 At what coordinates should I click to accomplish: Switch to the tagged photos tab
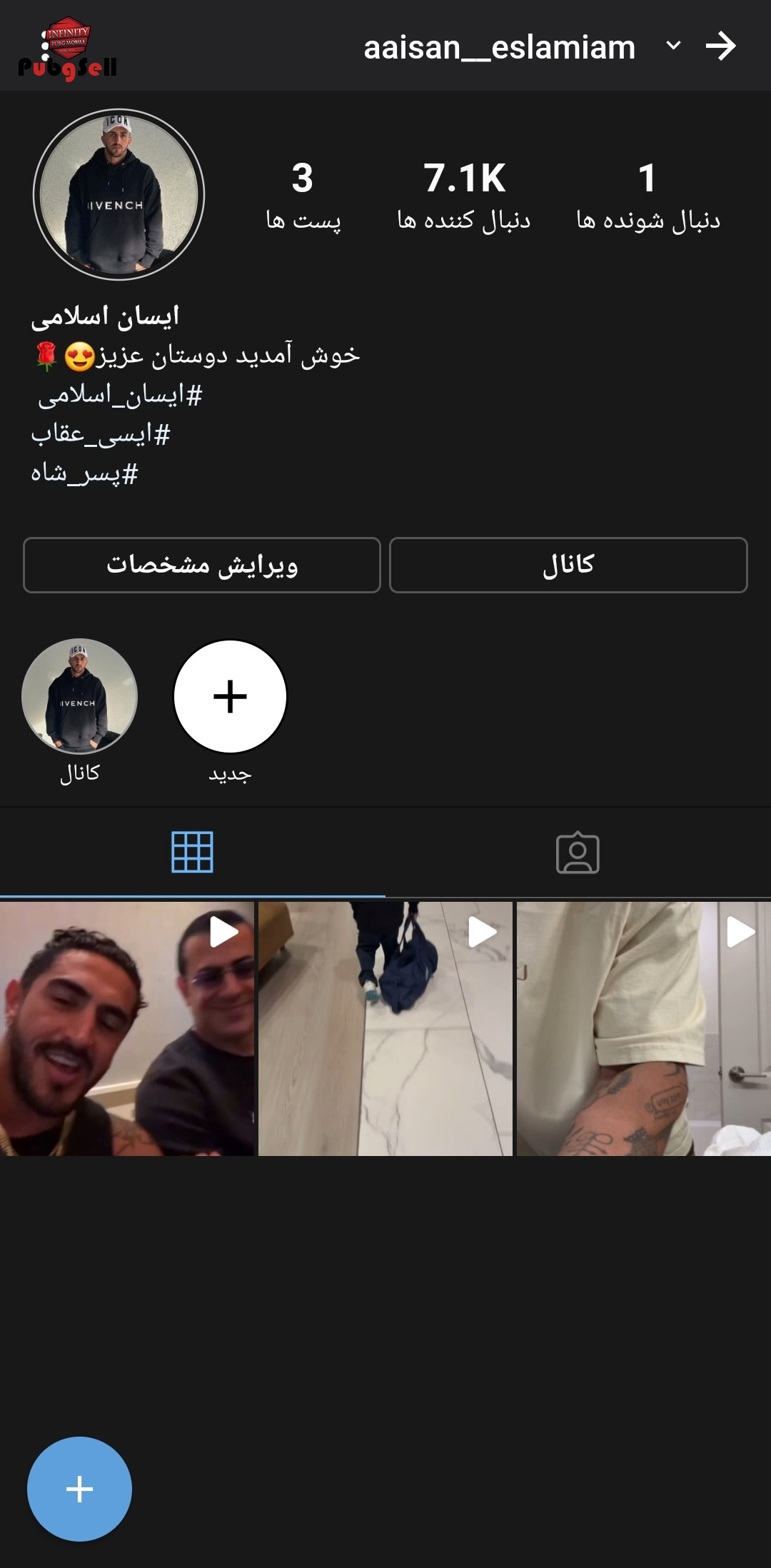(x=578, y=853)
